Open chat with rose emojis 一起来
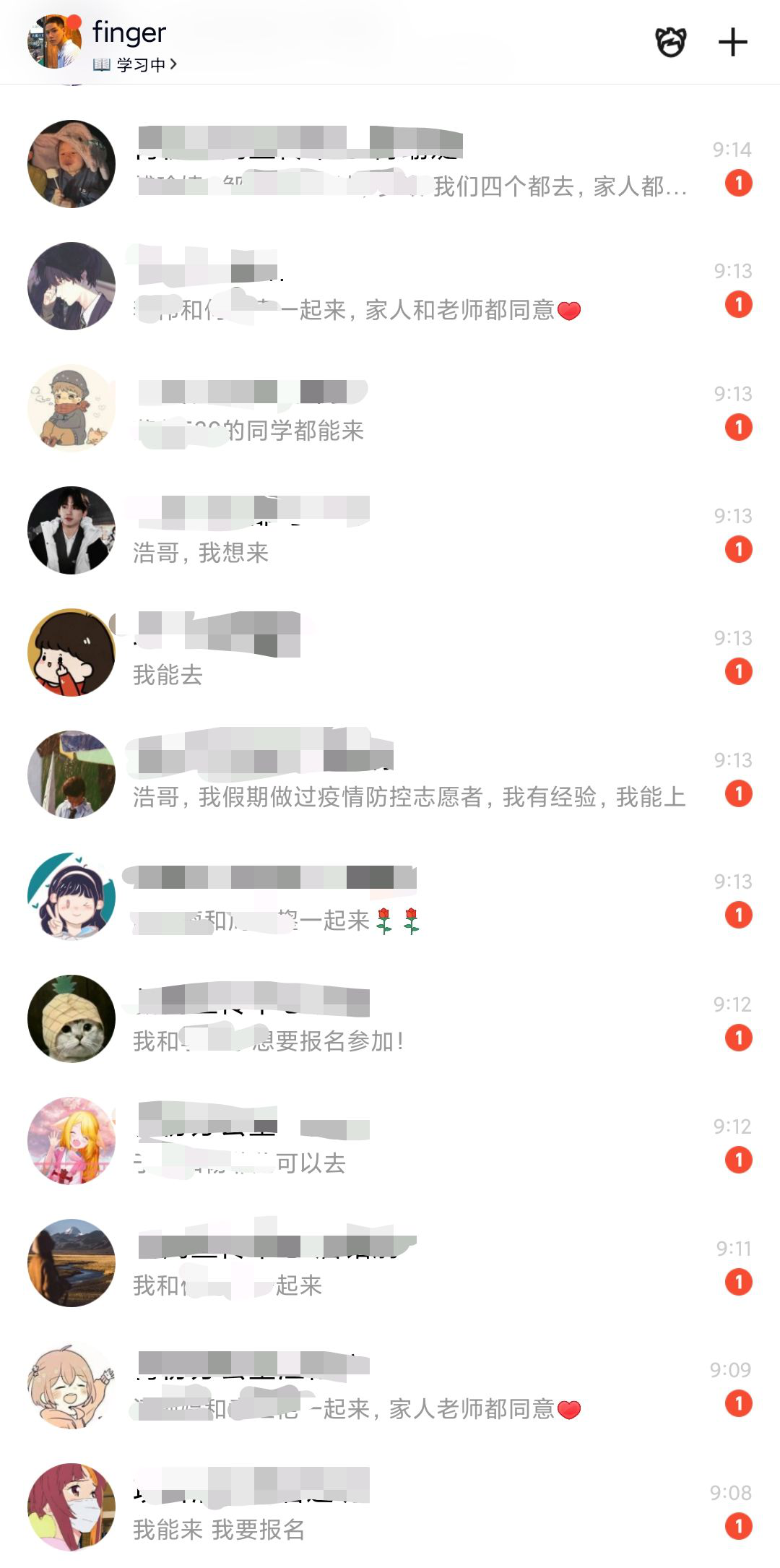780x1568 pixels. [412, 898]
